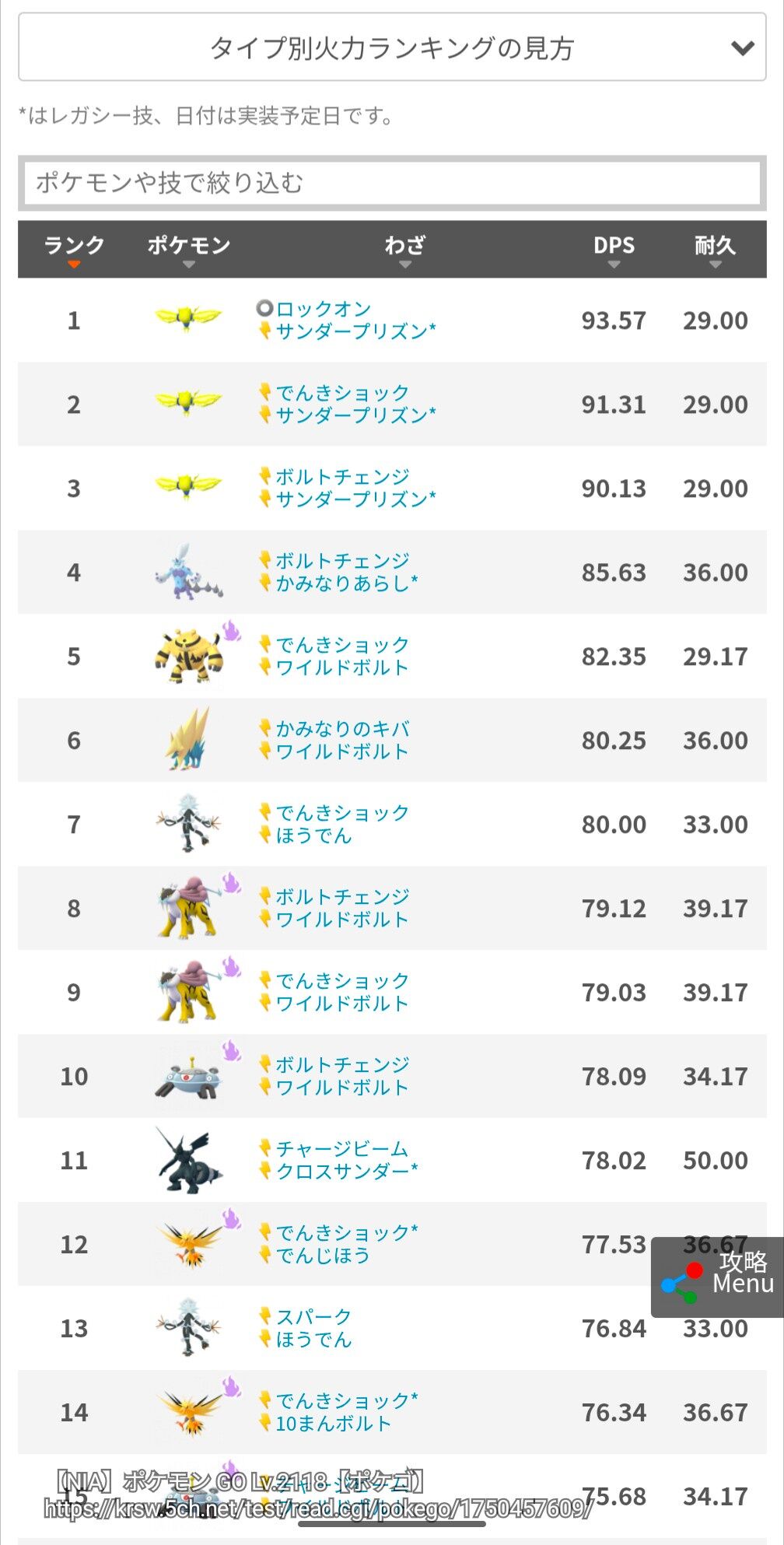Sort table by わざ column
Screen dimensions: 784x1545
pyautogui.click(x=405, y=250)
